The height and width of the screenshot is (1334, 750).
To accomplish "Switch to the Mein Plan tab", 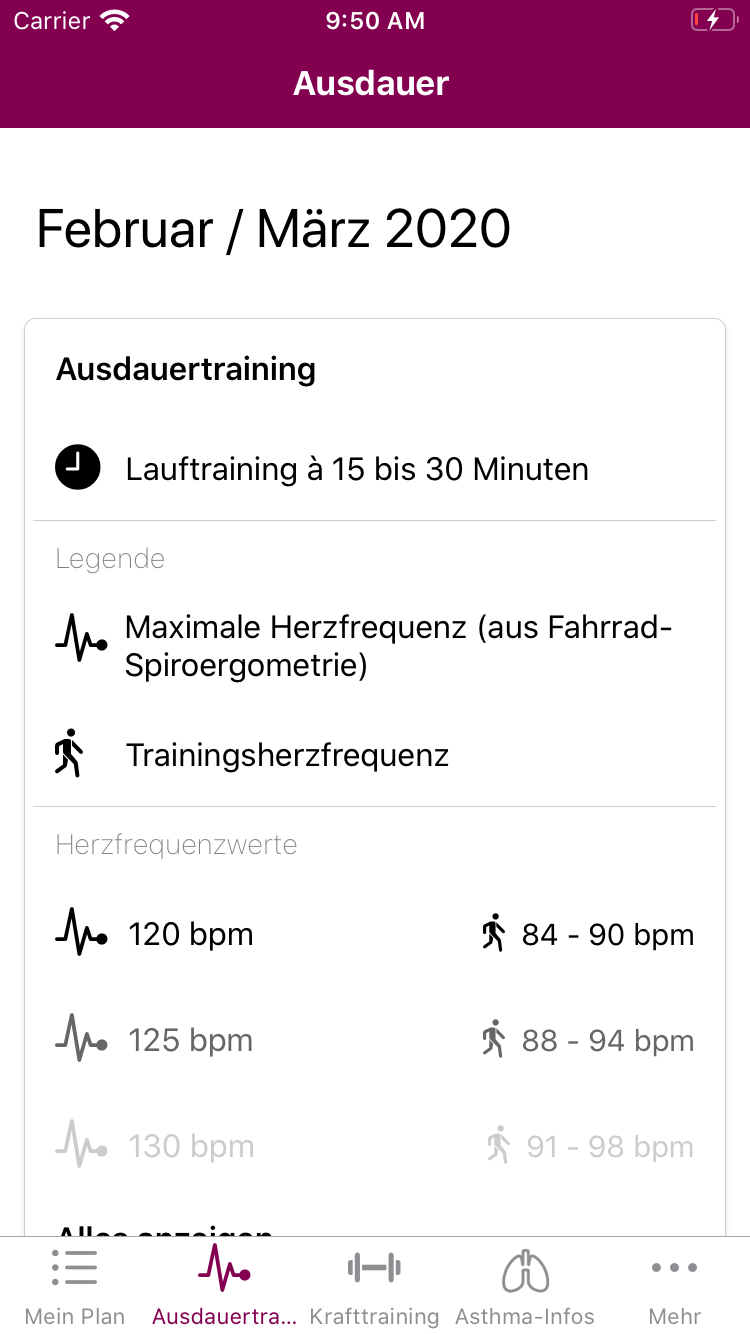I will point(75,1286).
